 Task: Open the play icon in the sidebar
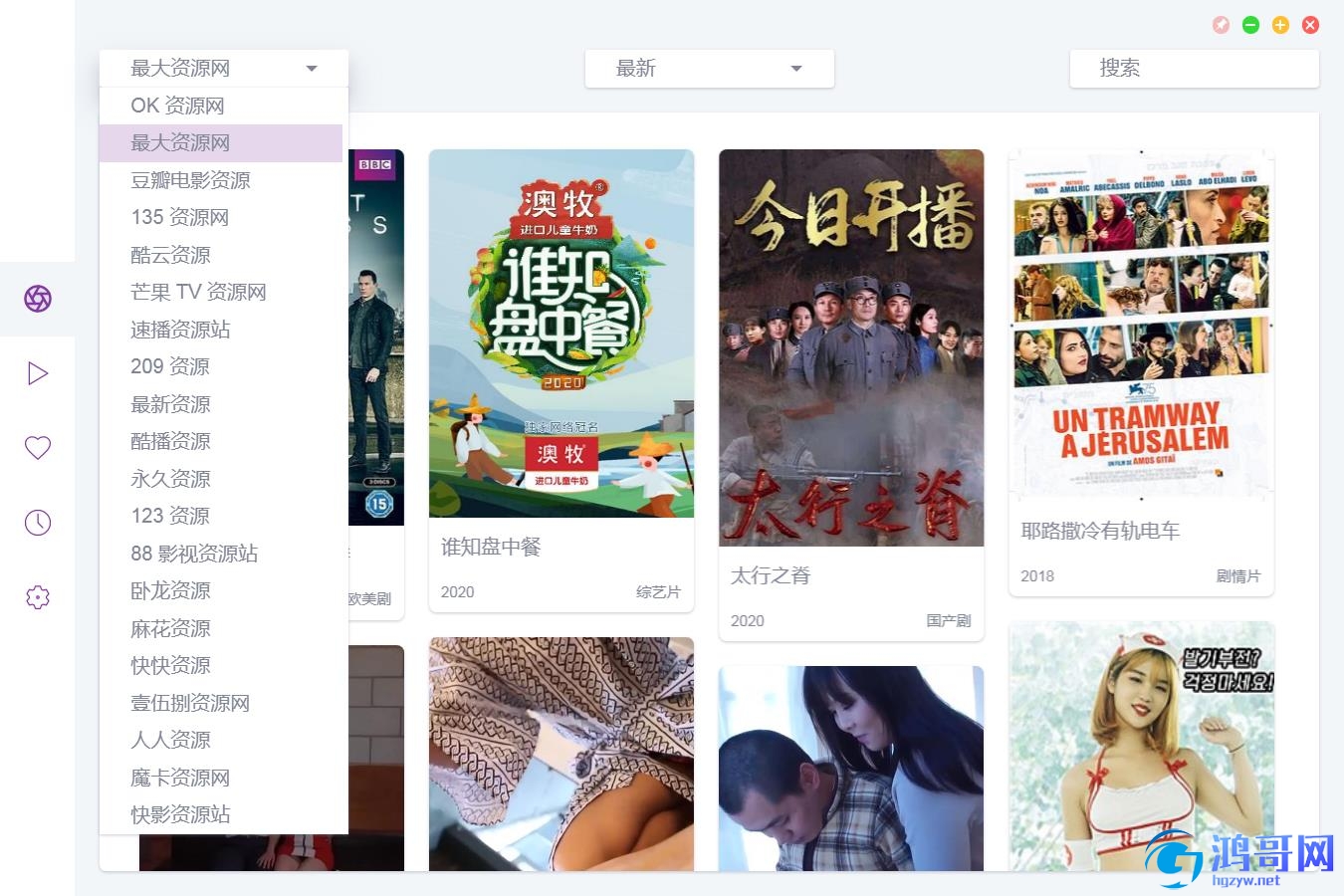38,373
